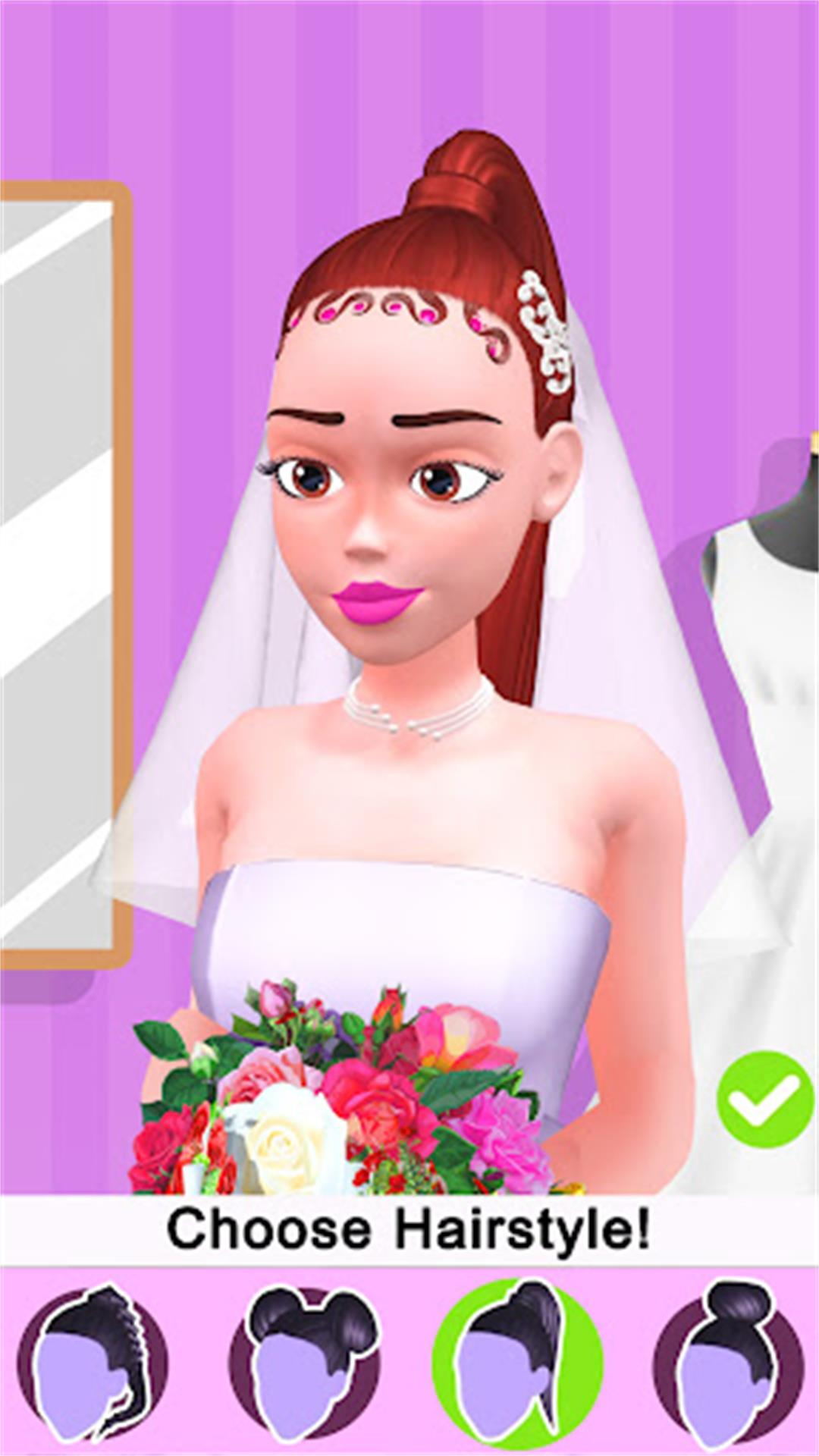819x1456 pixels.
Task: Choose the double buns hairstyle
Action: [306, 1363]
